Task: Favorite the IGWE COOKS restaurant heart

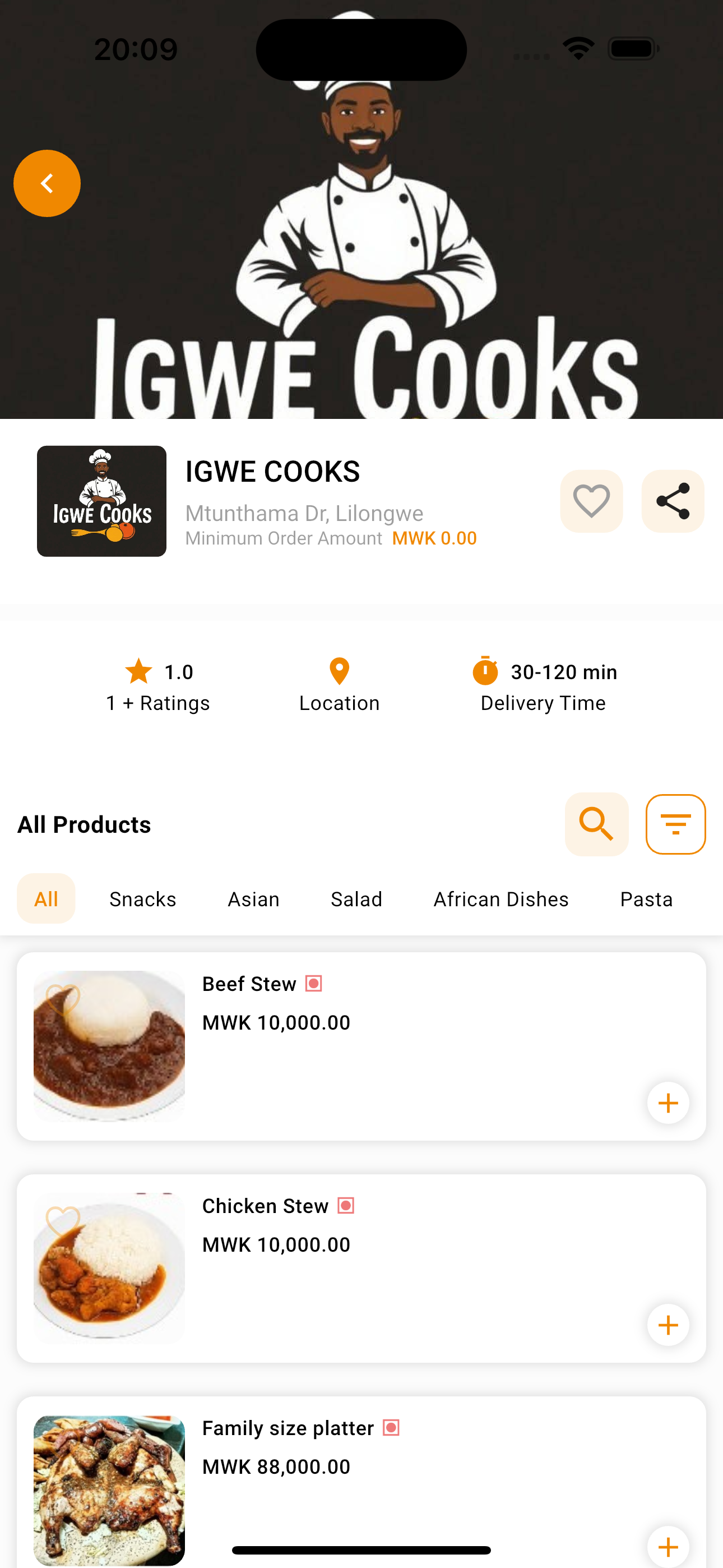Action: (x=591, y=500)
